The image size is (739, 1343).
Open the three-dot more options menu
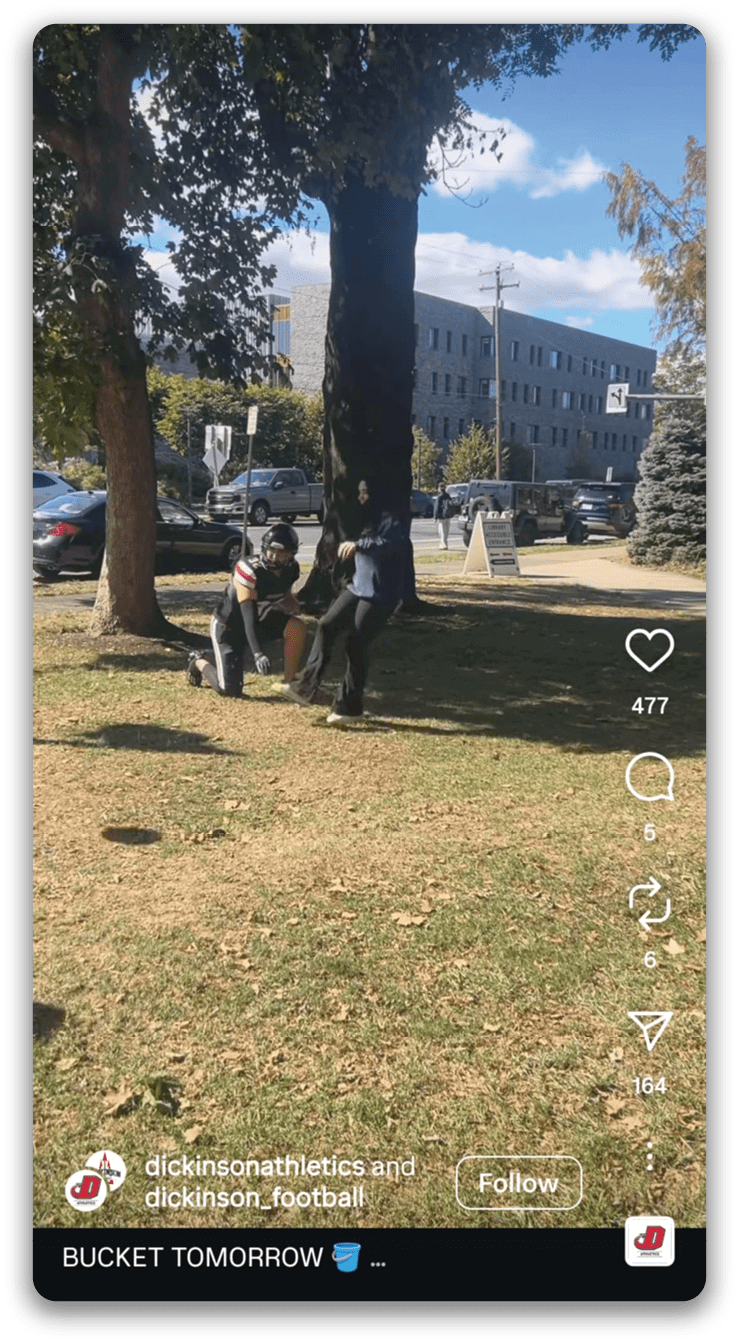(649, 1156)
